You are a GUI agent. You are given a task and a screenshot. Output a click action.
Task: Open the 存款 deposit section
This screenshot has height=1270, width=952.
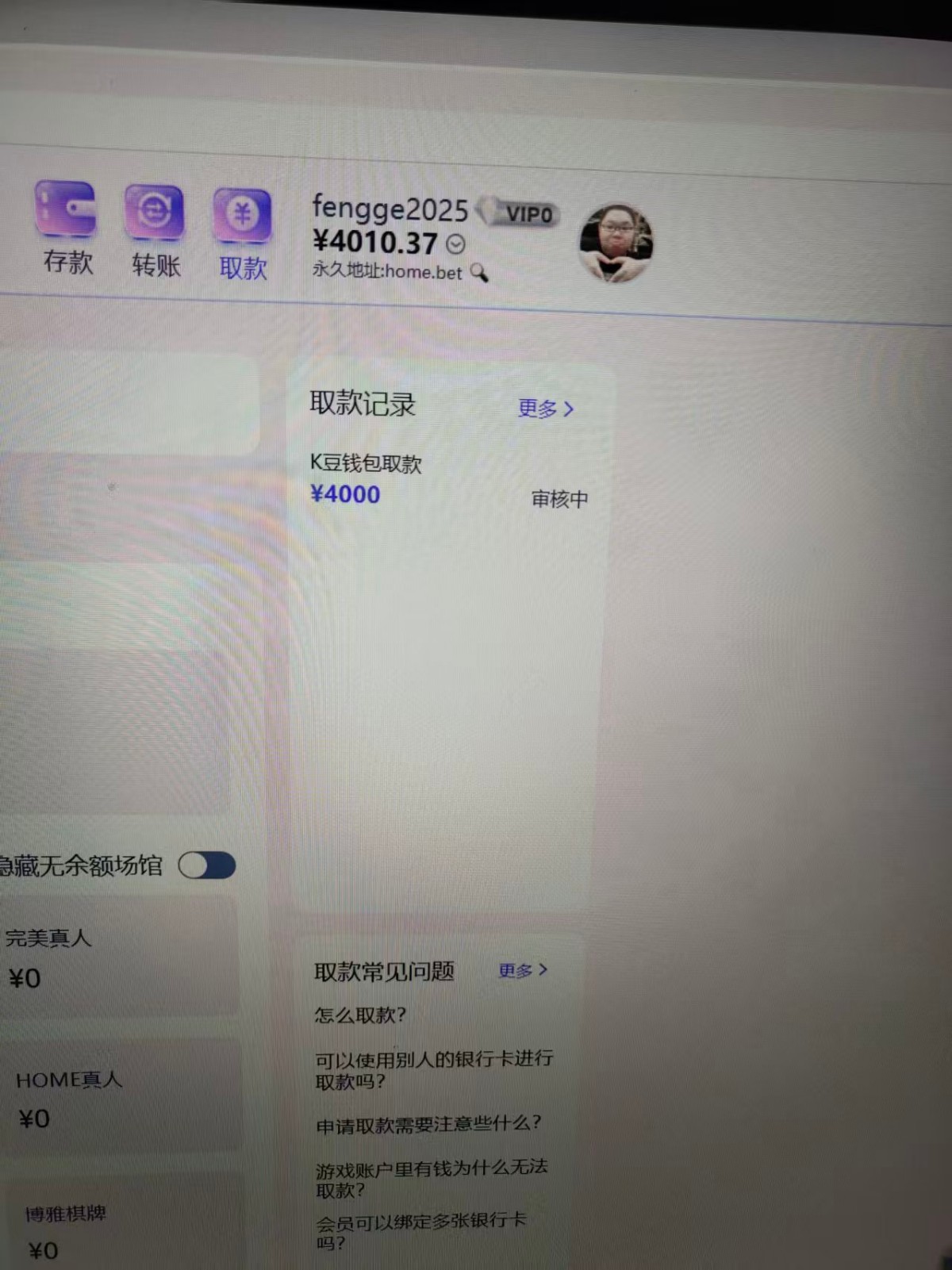tap(67, 228)
